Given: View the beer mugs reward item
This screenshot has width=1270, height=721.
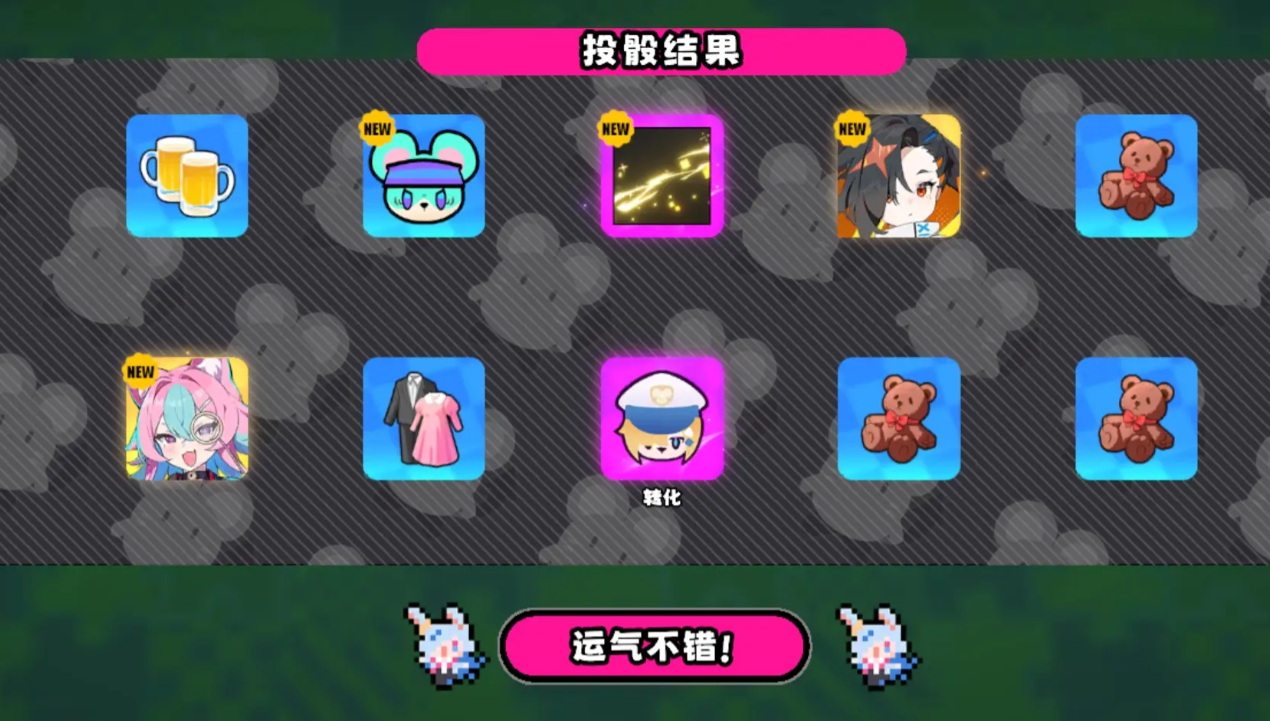Looking at the screenshot, I should [x=187, y=176].
